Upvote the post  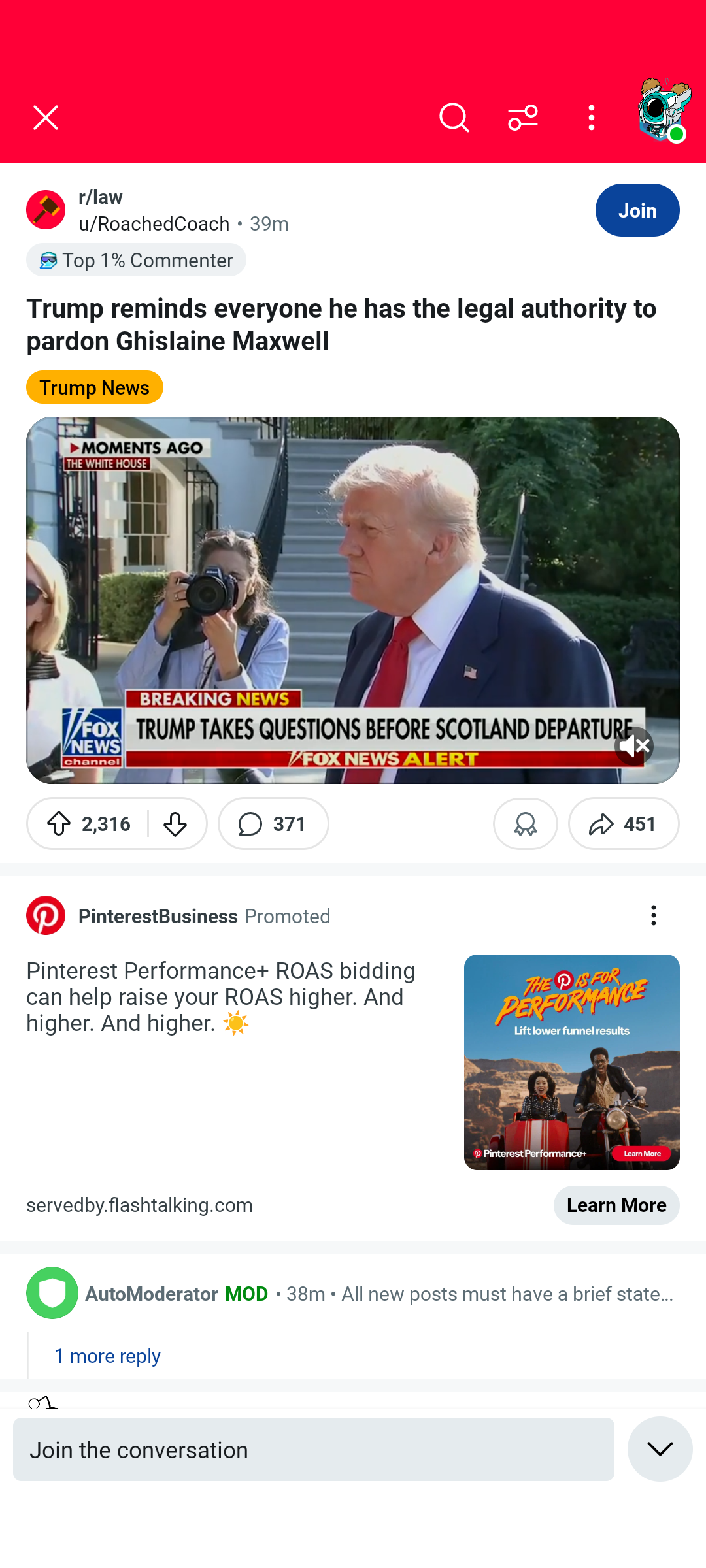coord(60,824)
